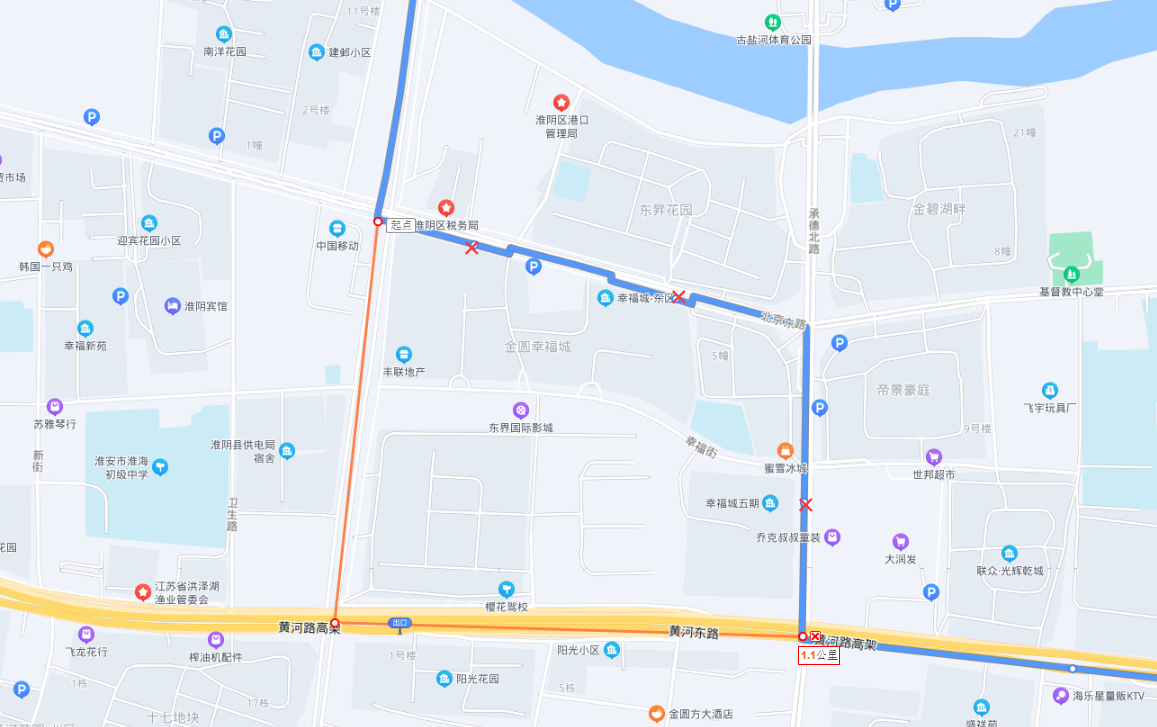Tap the 东界国际影城 cinema marker
This screenshot has width=1157, height=727.
pos(520,410)
